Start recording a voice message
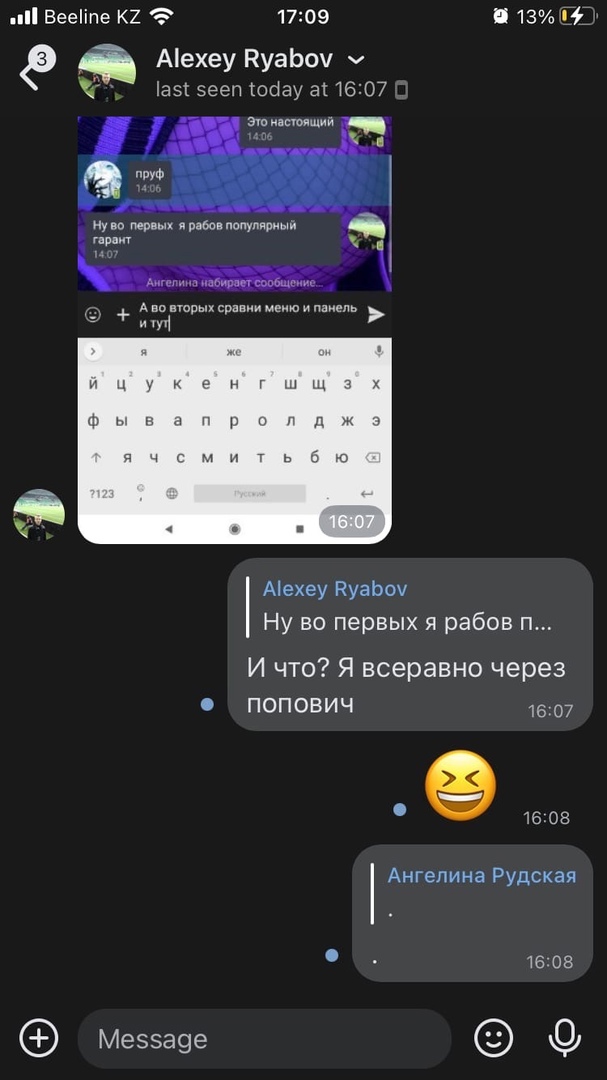 pyautogui.click(x=565, y=1038)
